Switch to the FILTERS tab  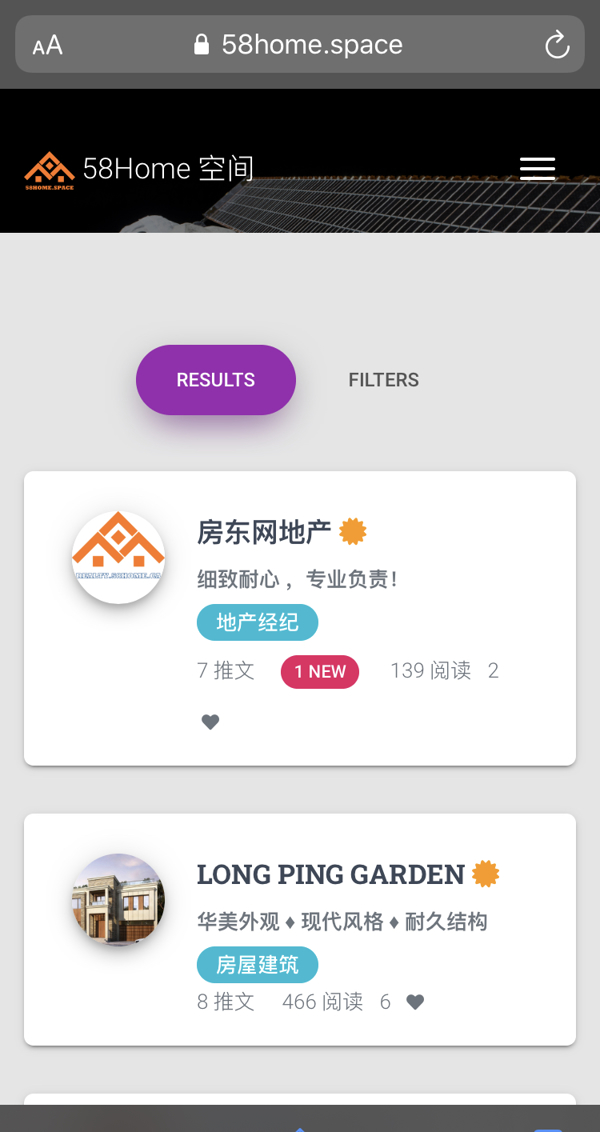383,380
